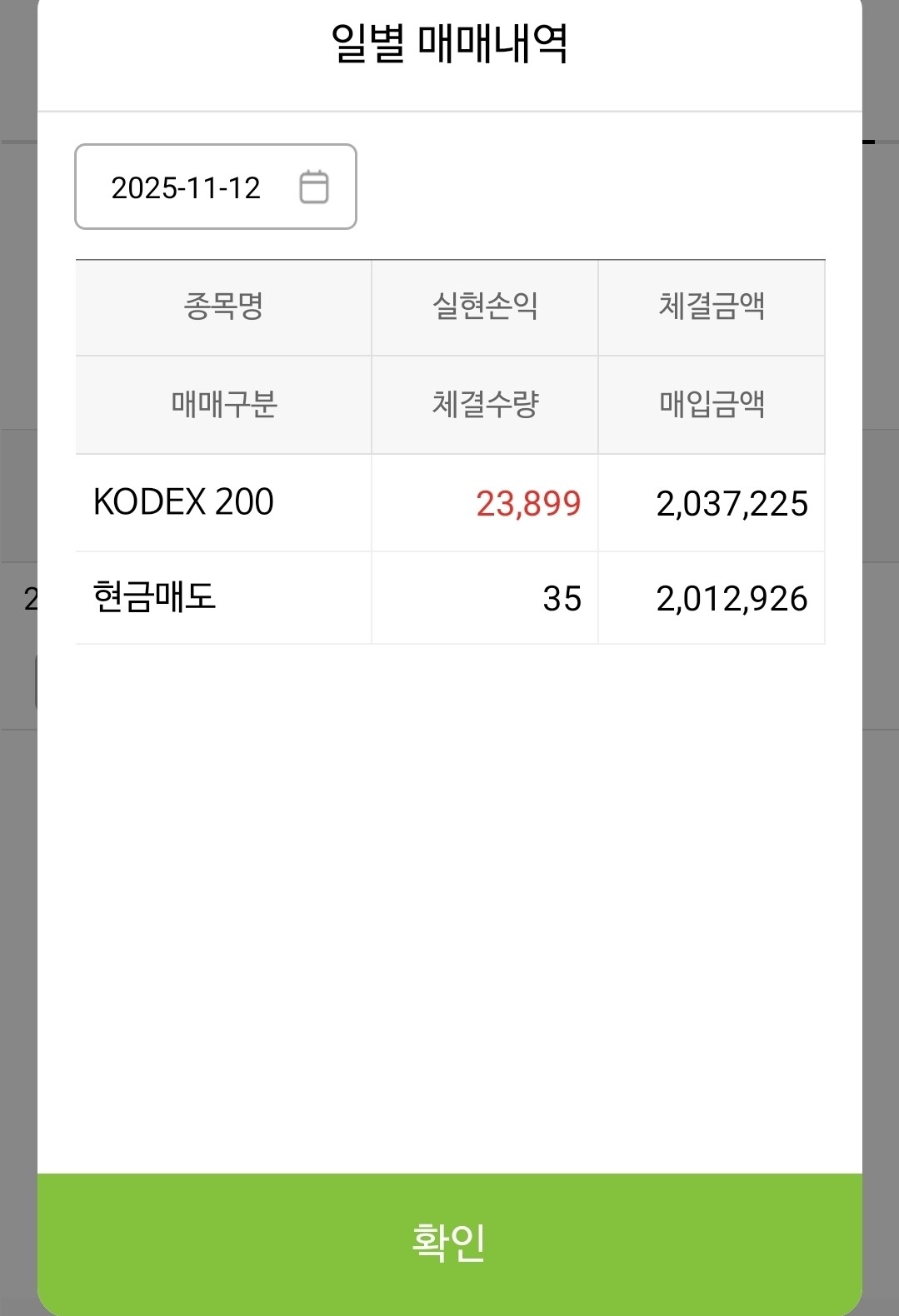Tap the 확인 confirm button
This screenshot has height=1316, width=899.
[450, 1244]
